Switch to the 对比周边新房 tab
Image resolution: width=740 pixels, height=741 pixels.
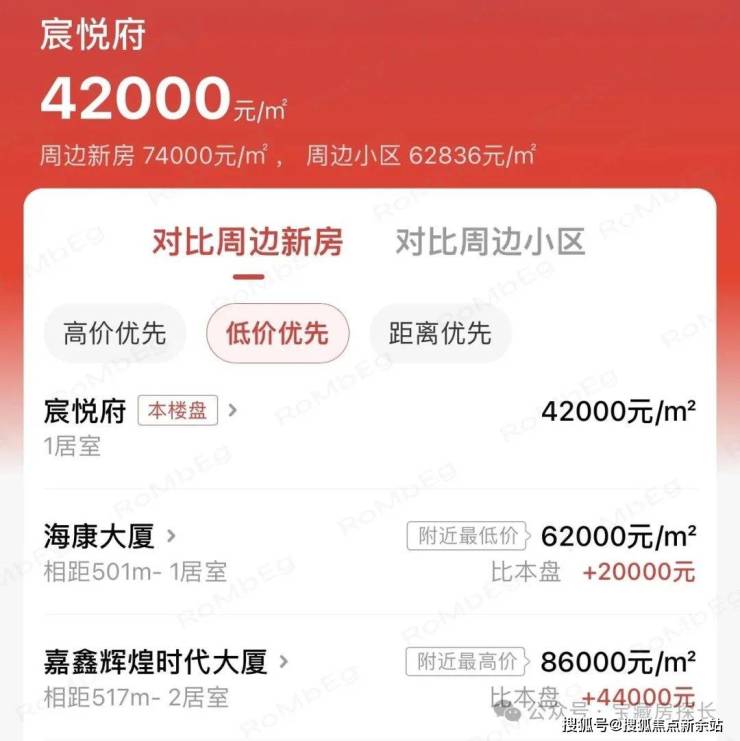(x=247, y=242)
